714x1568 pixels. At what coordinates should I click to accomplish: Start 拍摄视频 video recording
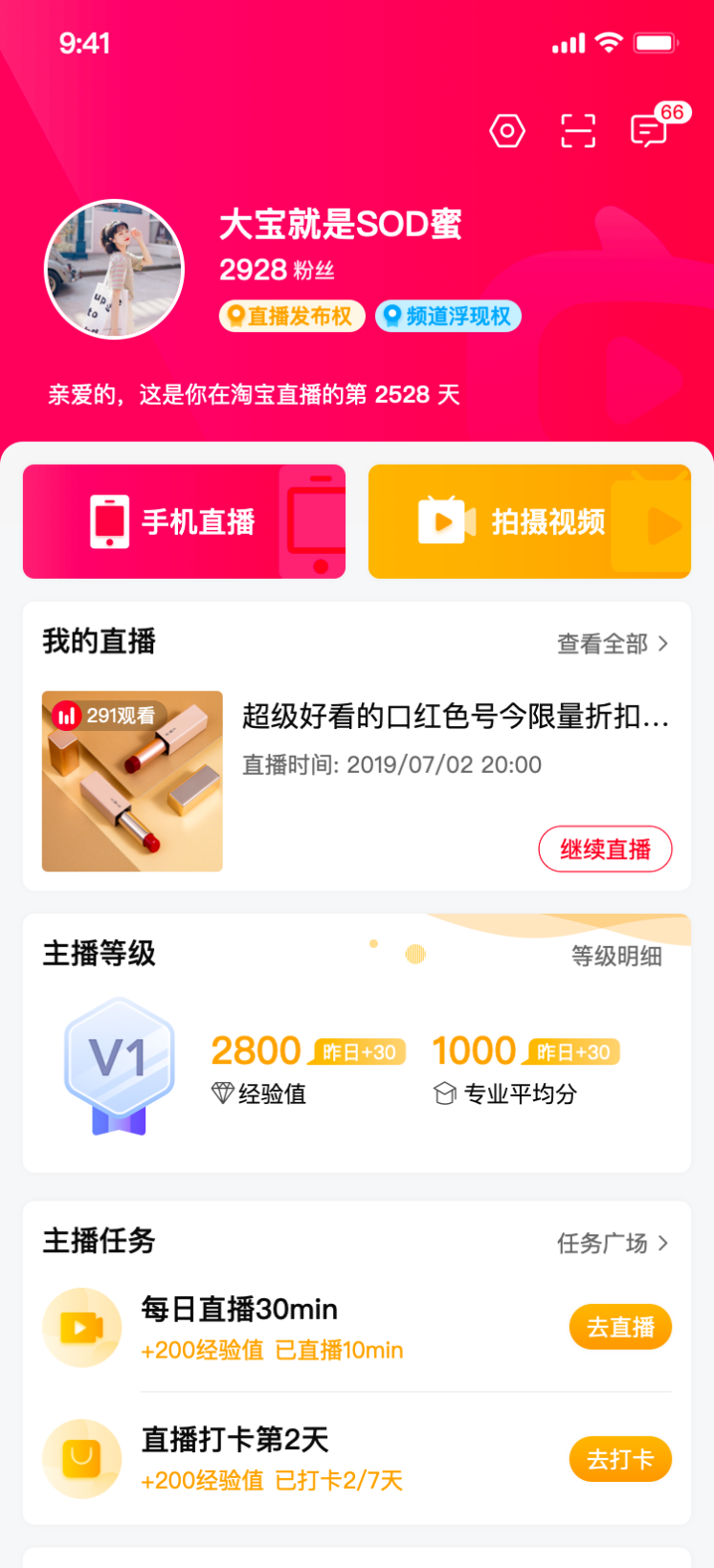click(529, 521)
